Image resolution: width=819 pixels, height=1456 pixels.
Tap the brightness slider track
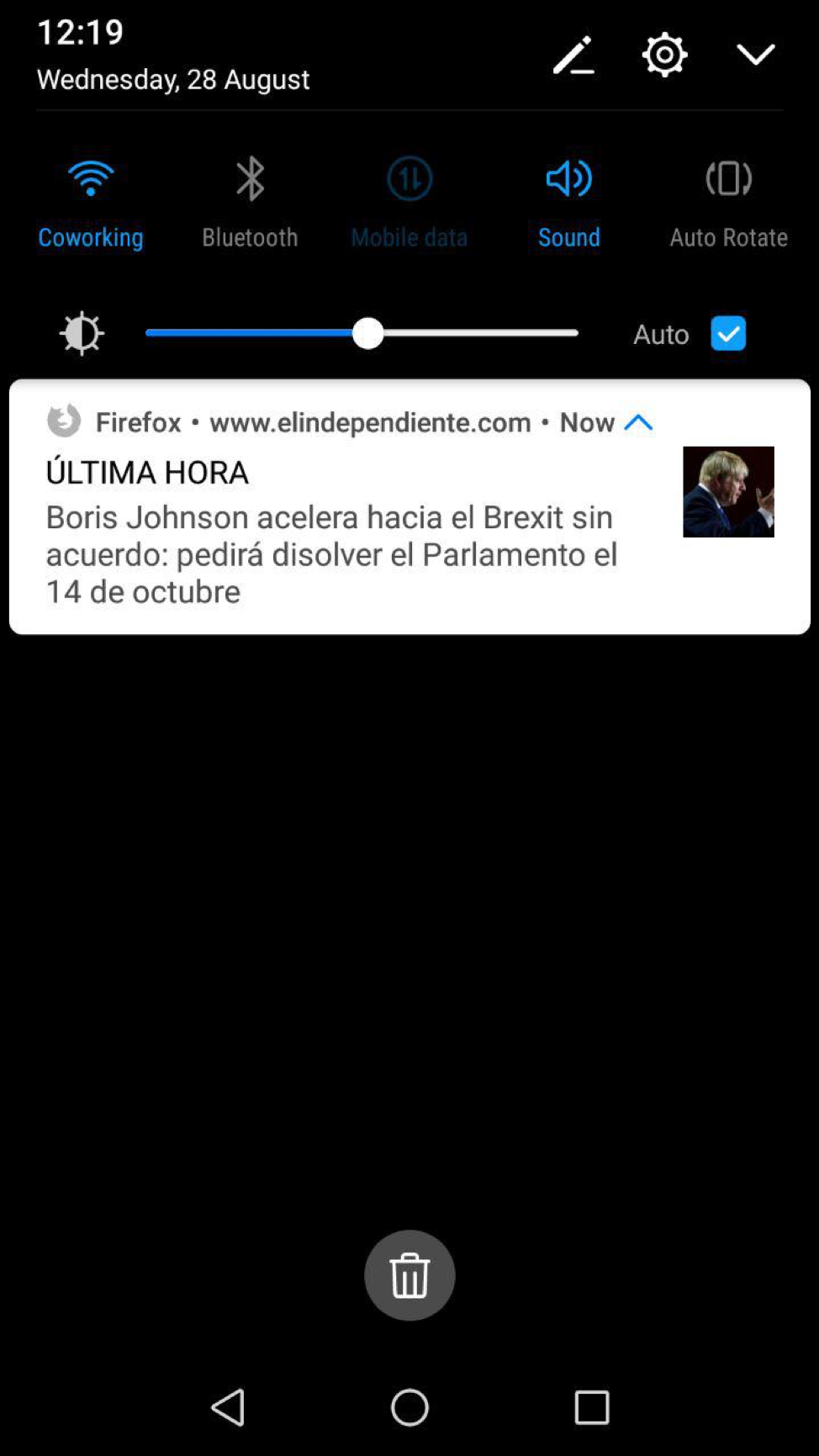tap(362, 334)
